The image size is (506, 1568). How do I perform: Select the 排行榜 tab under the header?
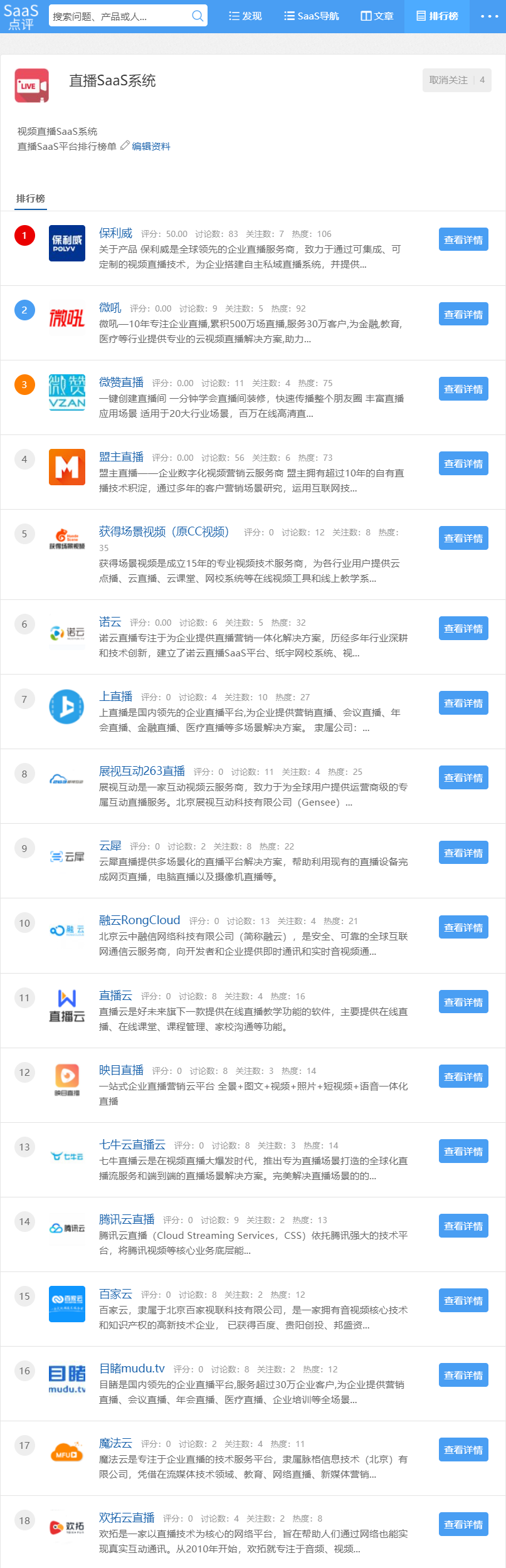point(31,199)
